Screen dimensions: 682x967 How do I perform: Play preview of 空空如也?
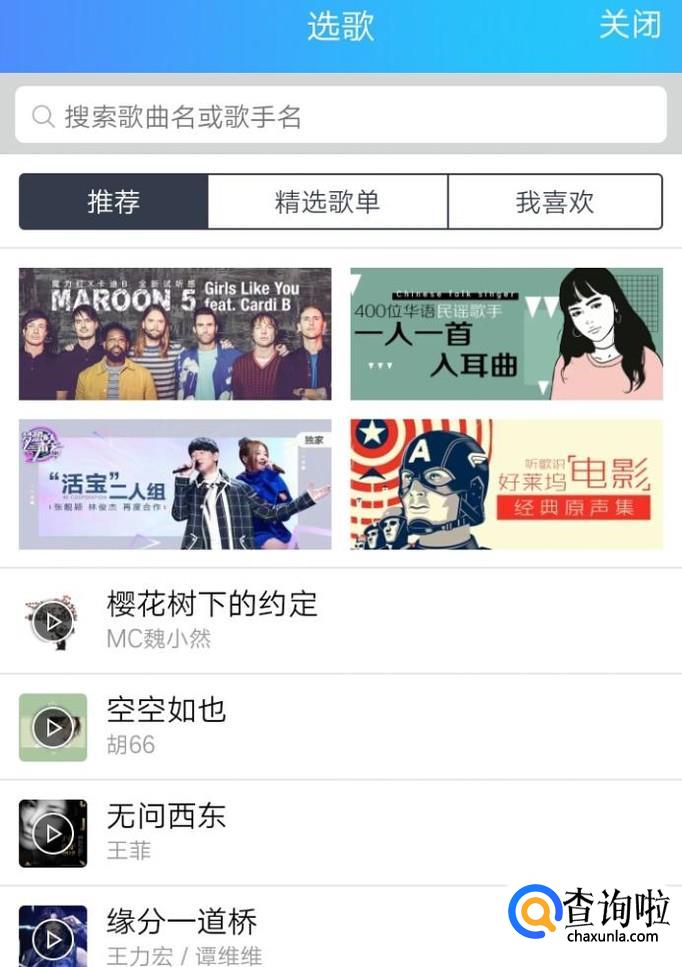53,727
